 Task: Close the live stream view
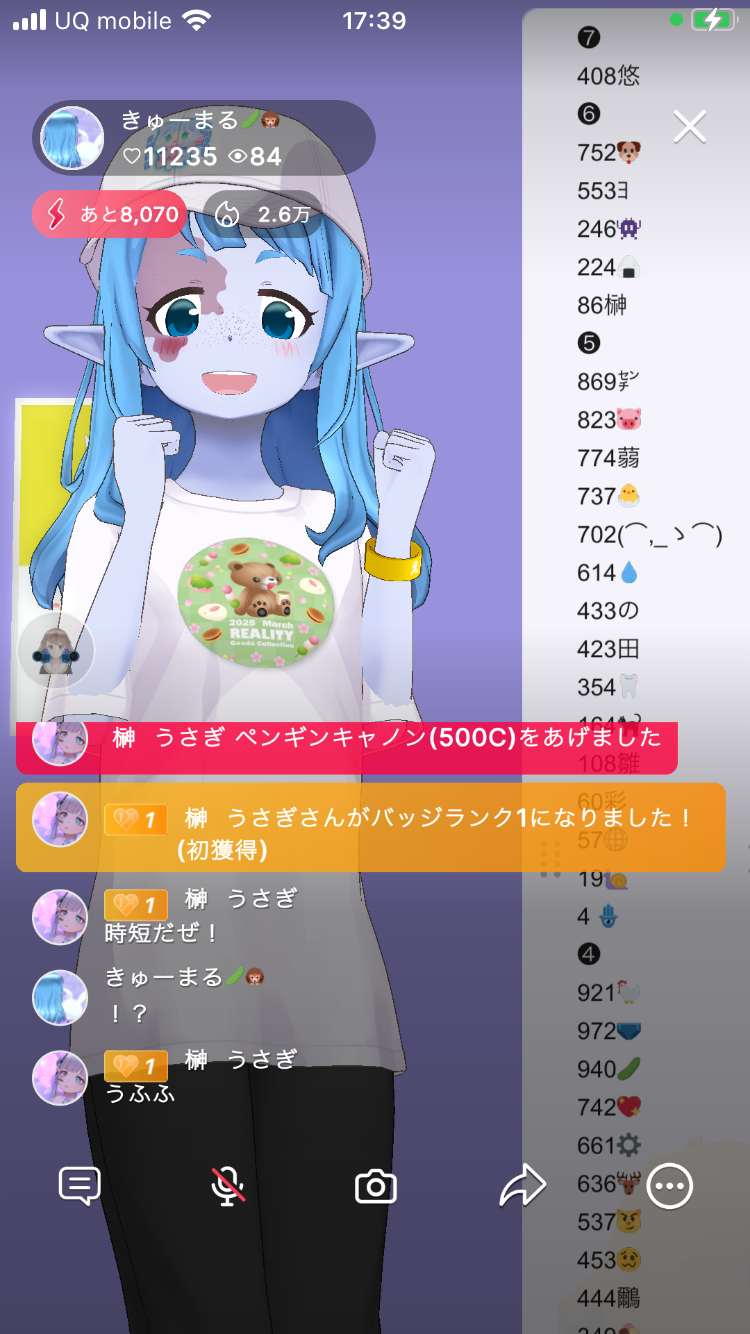(x=690, y=127)
